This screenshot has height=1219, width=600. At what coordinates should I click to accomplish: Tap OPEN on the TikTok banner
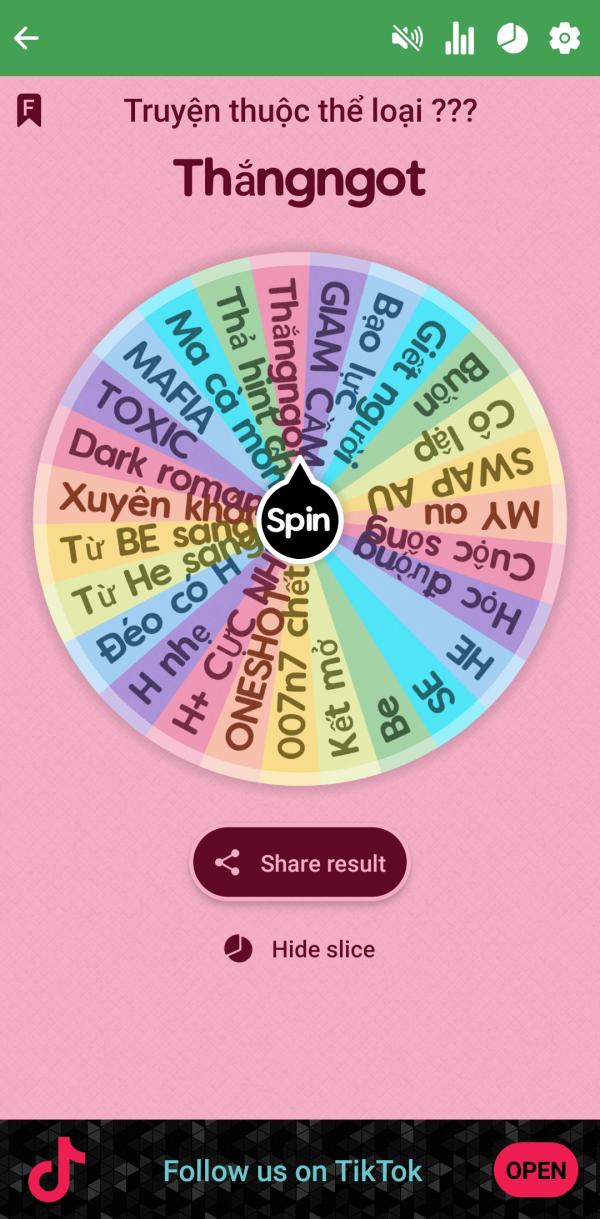click(x=536, y=1170)
